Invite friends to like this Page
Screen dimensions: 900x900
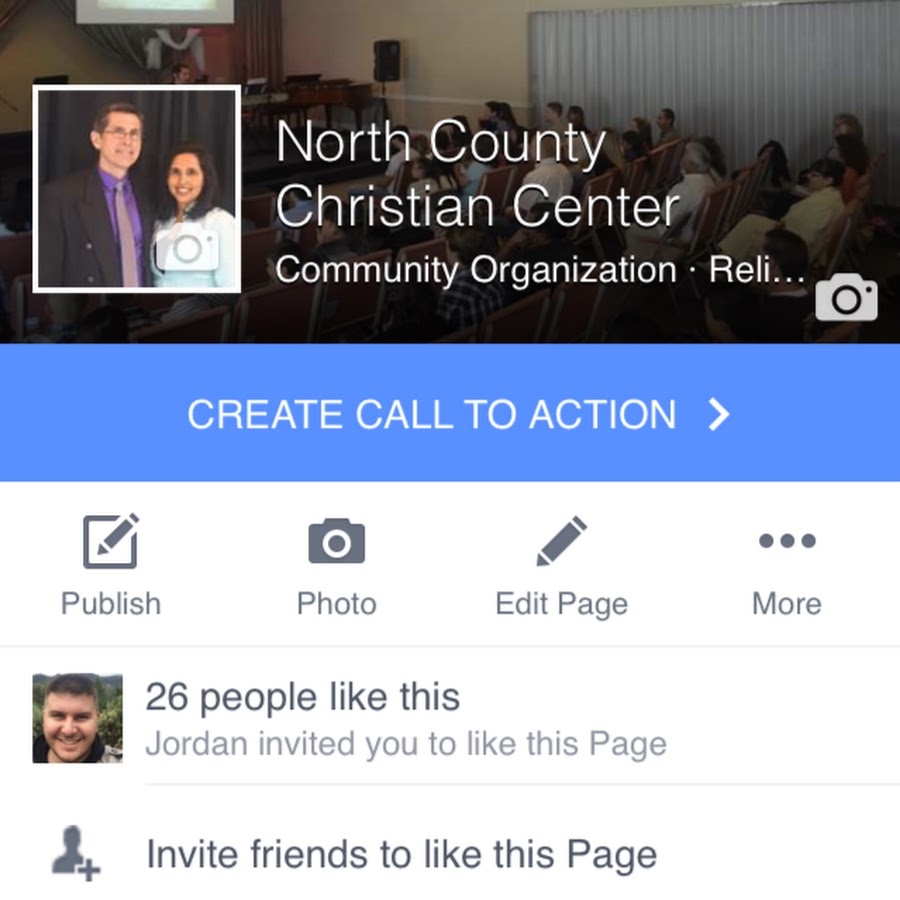[x=401, y=855]
